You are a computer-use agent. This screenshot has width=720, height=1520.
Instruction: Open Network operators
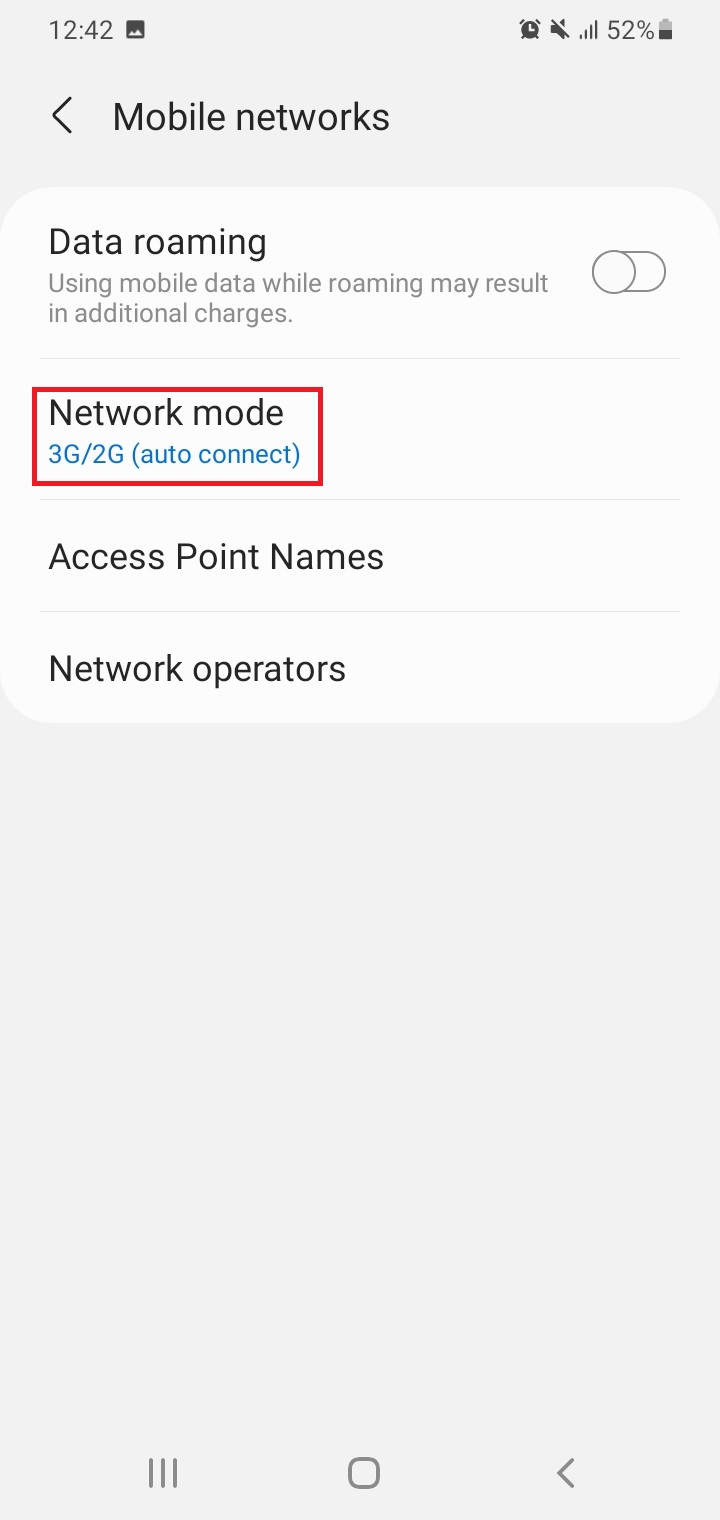click(360, 668)
